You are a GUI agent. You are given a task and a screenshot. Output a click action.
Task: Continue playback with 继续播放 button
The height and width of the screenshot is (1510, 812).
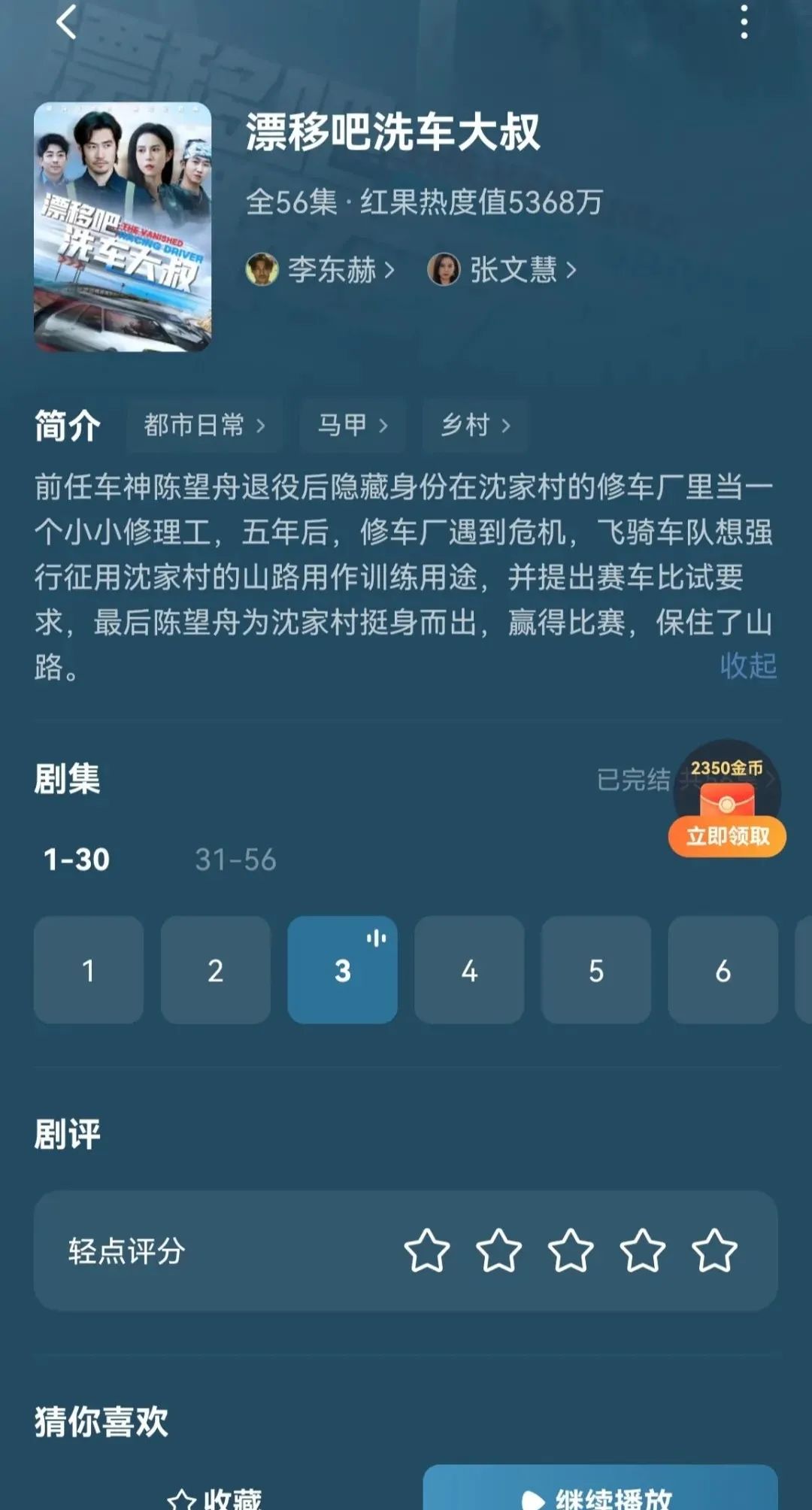[x=600, y=1493]
